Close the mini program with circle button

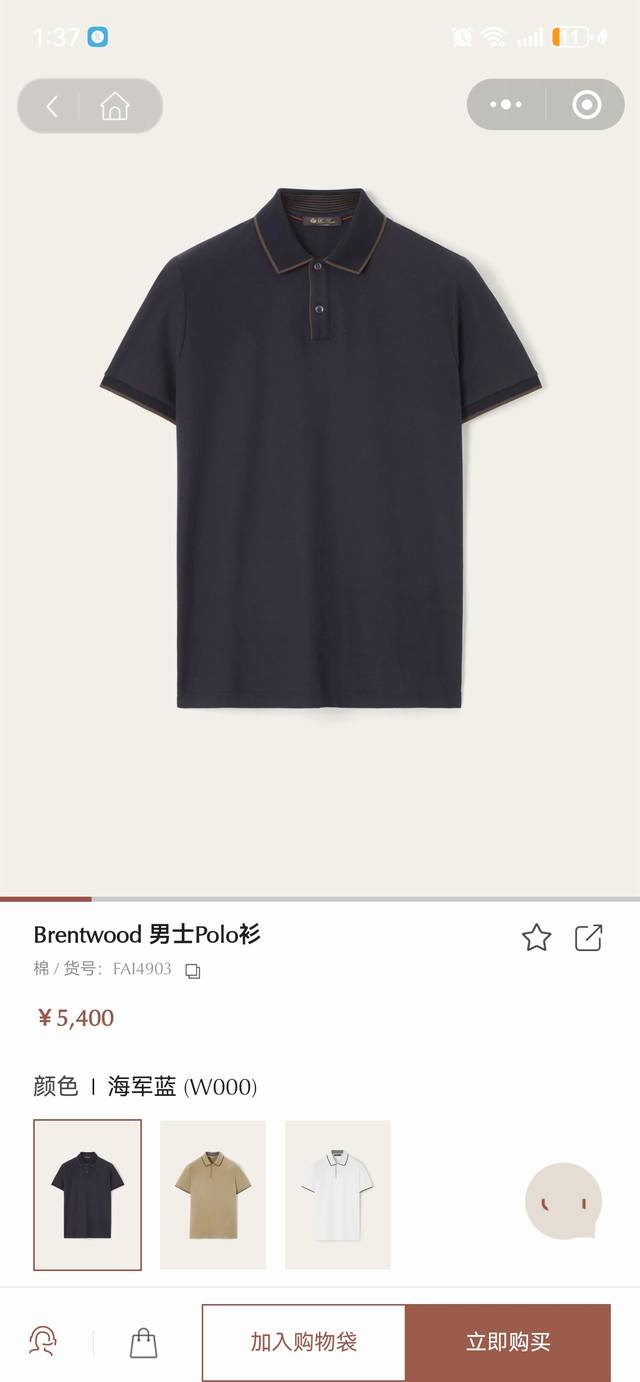(586, 104)
